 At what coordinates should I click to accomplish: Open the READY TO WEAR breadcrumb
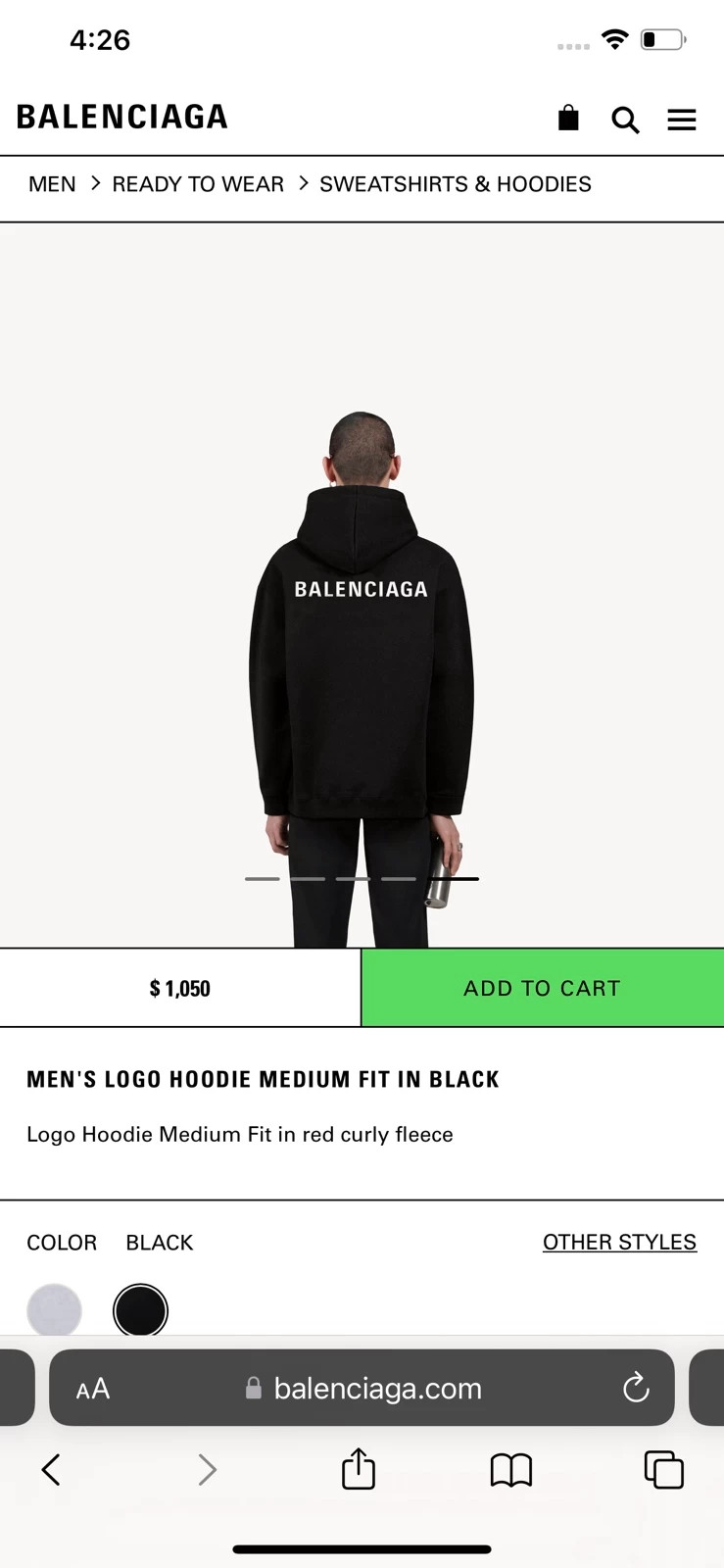coord(198,184)
